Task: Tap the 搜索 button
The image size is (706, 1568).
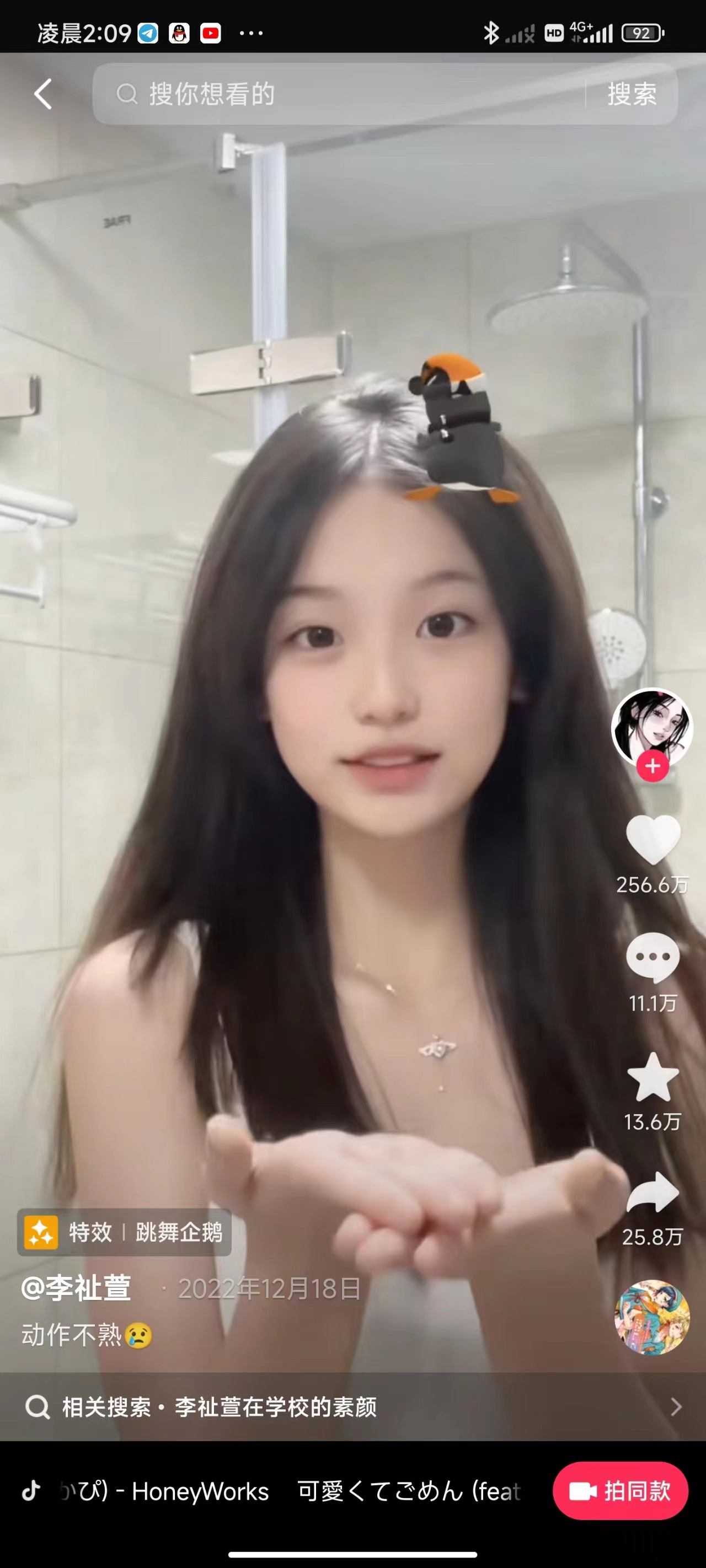Action: click(632, 94)
